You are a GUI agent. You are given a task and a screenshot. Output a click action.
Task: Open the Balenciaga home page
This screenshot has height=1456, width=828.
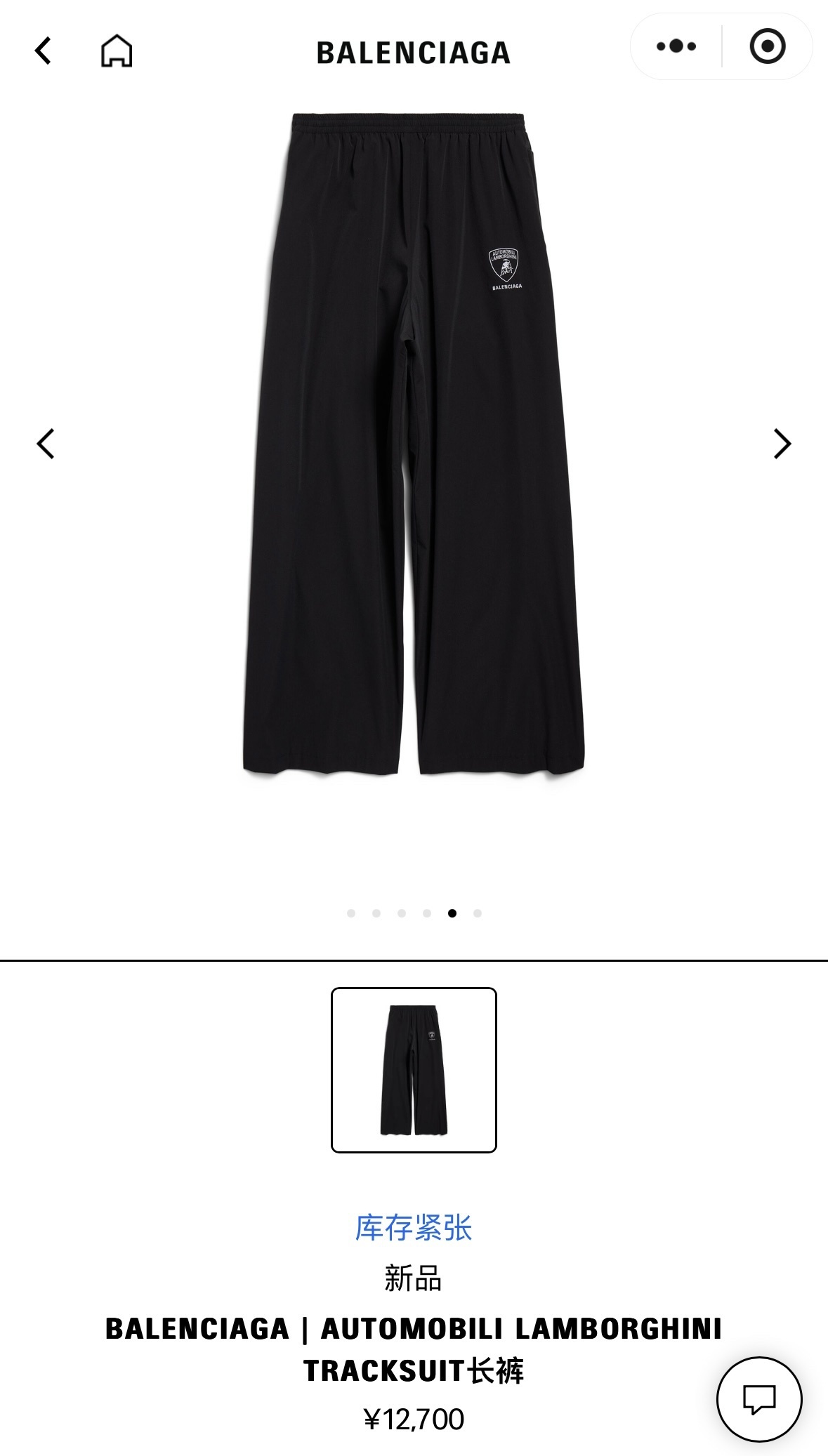pyautogui.click(x=117, y=51)
